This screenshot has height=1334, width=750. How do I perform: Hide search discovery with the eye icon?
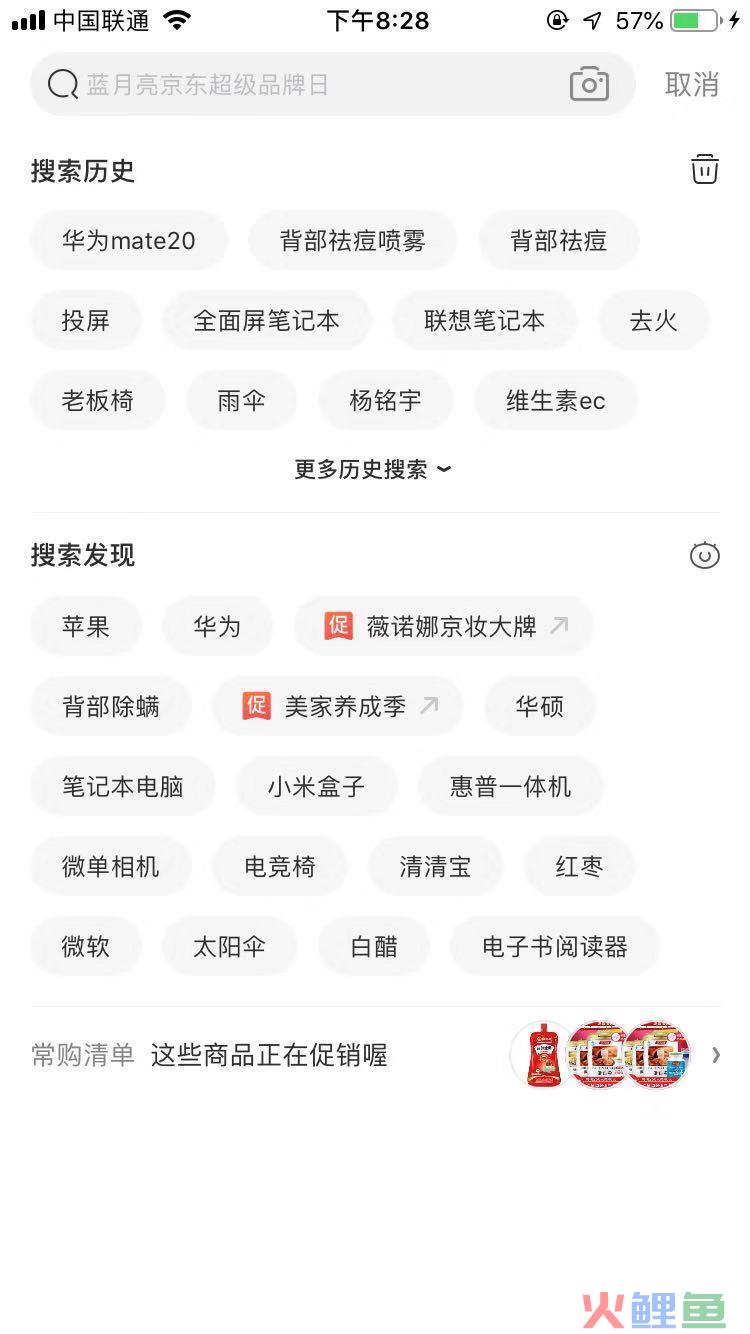(704, 555)
